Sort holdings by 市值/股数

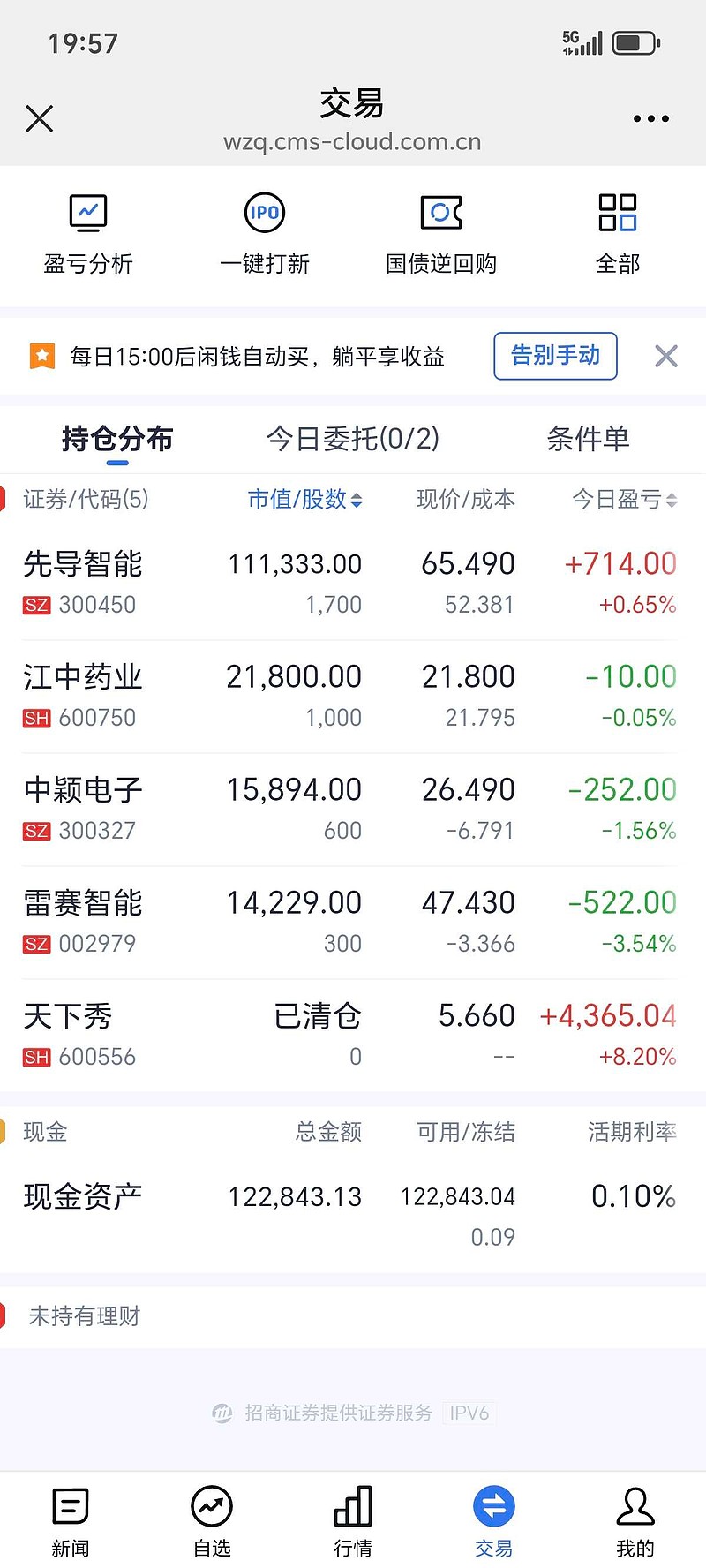304,500
